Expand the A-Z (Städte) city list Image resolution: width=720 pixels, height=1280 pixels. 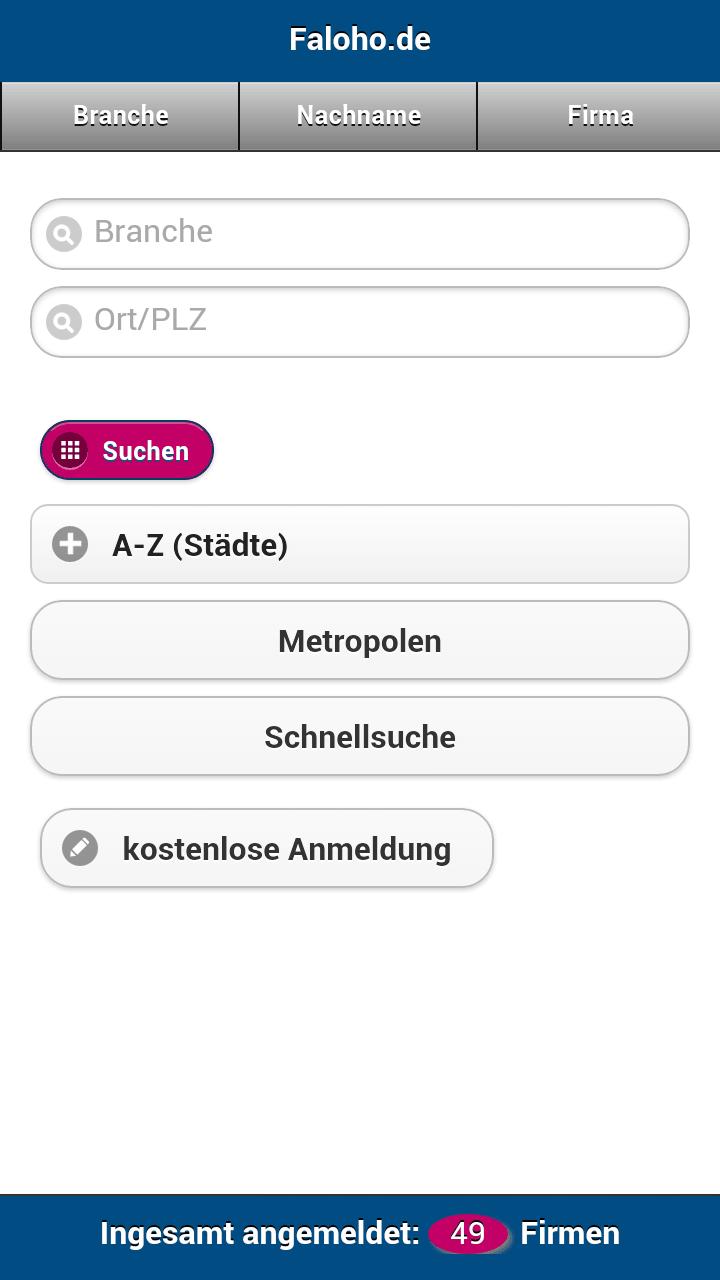pyautogui.click(x=359, y=544)
